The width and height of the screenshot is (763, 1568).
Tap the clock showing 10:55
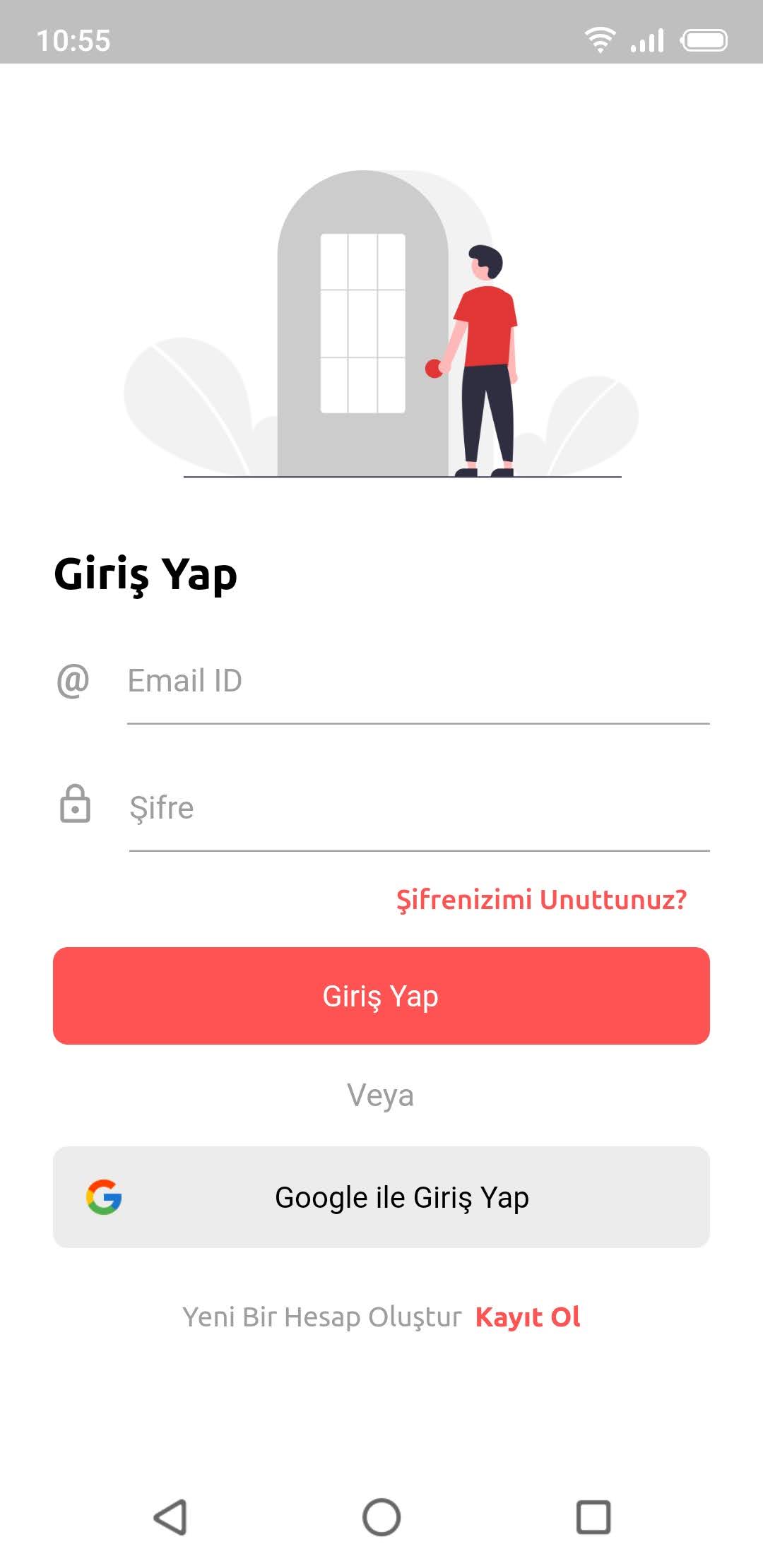[74, 42]
